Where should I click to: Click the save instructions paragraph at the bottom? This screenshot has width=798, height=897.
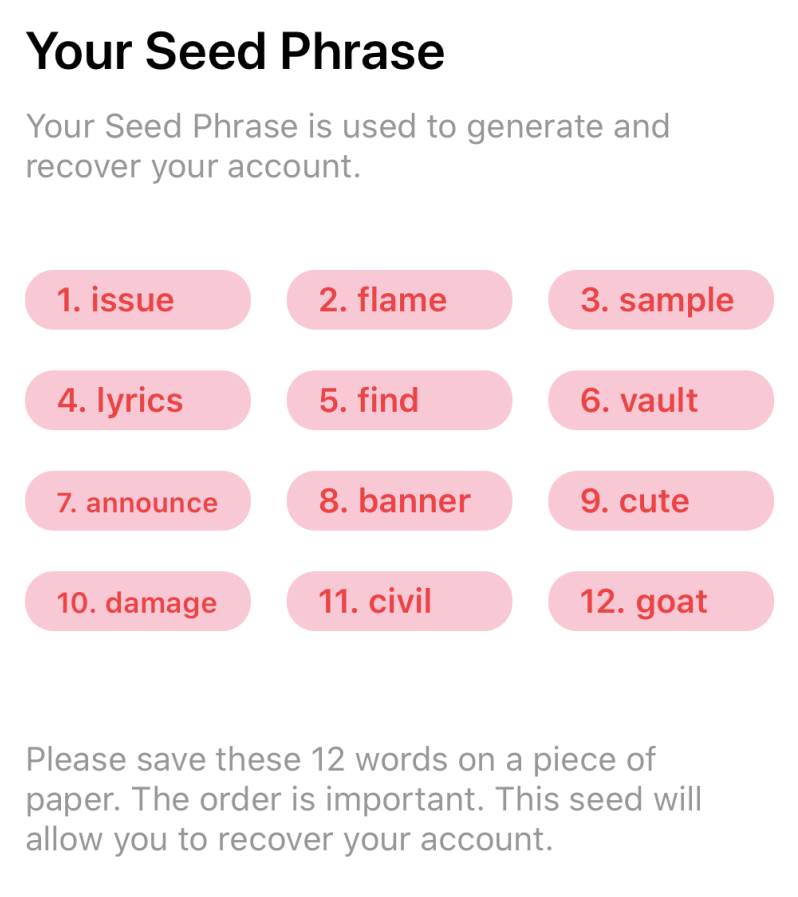pyautogui.click(x=365, y=799)
